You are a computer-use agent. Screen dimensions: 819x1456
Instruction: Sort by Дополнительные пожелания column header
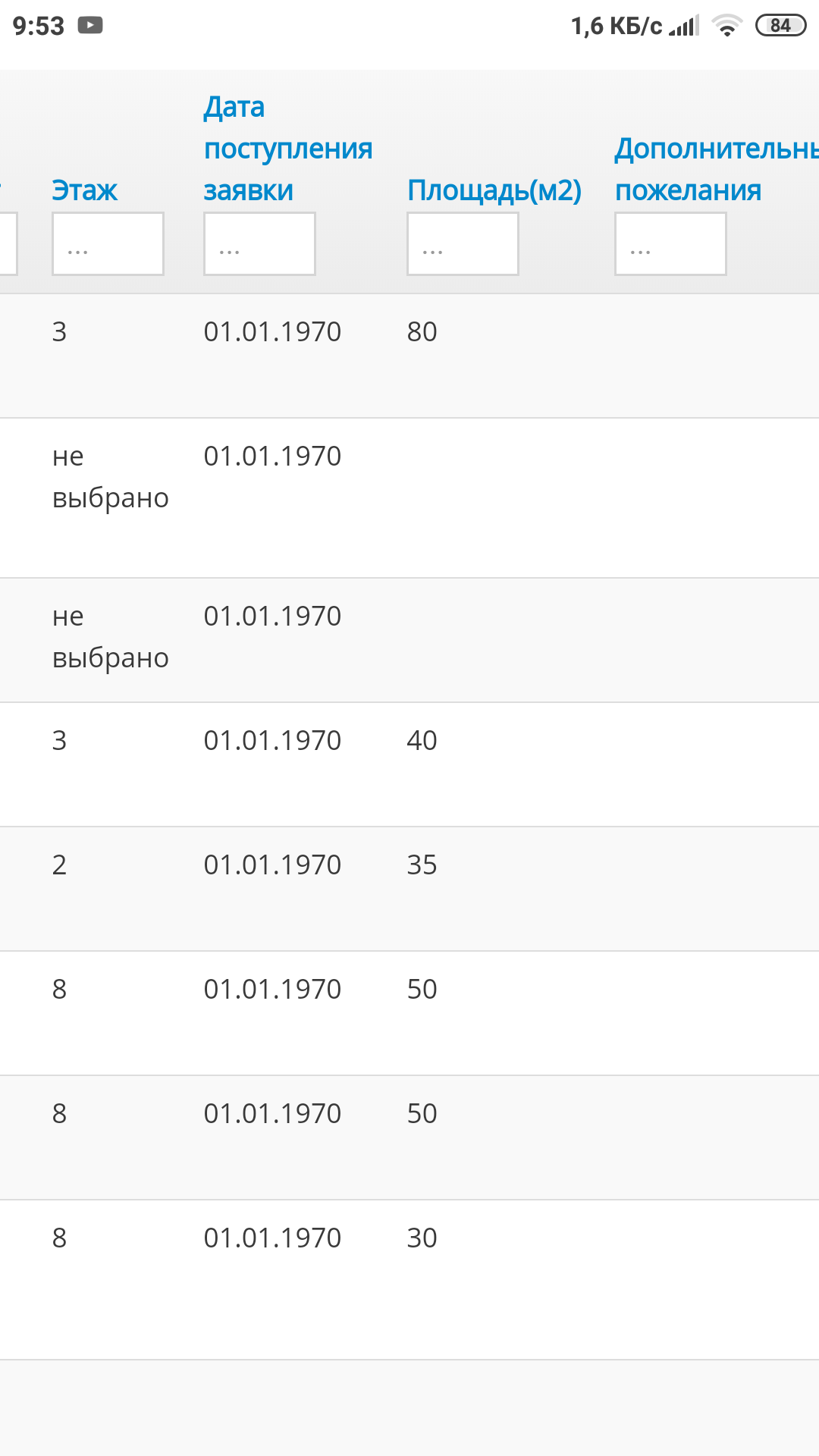pos(717,169)
